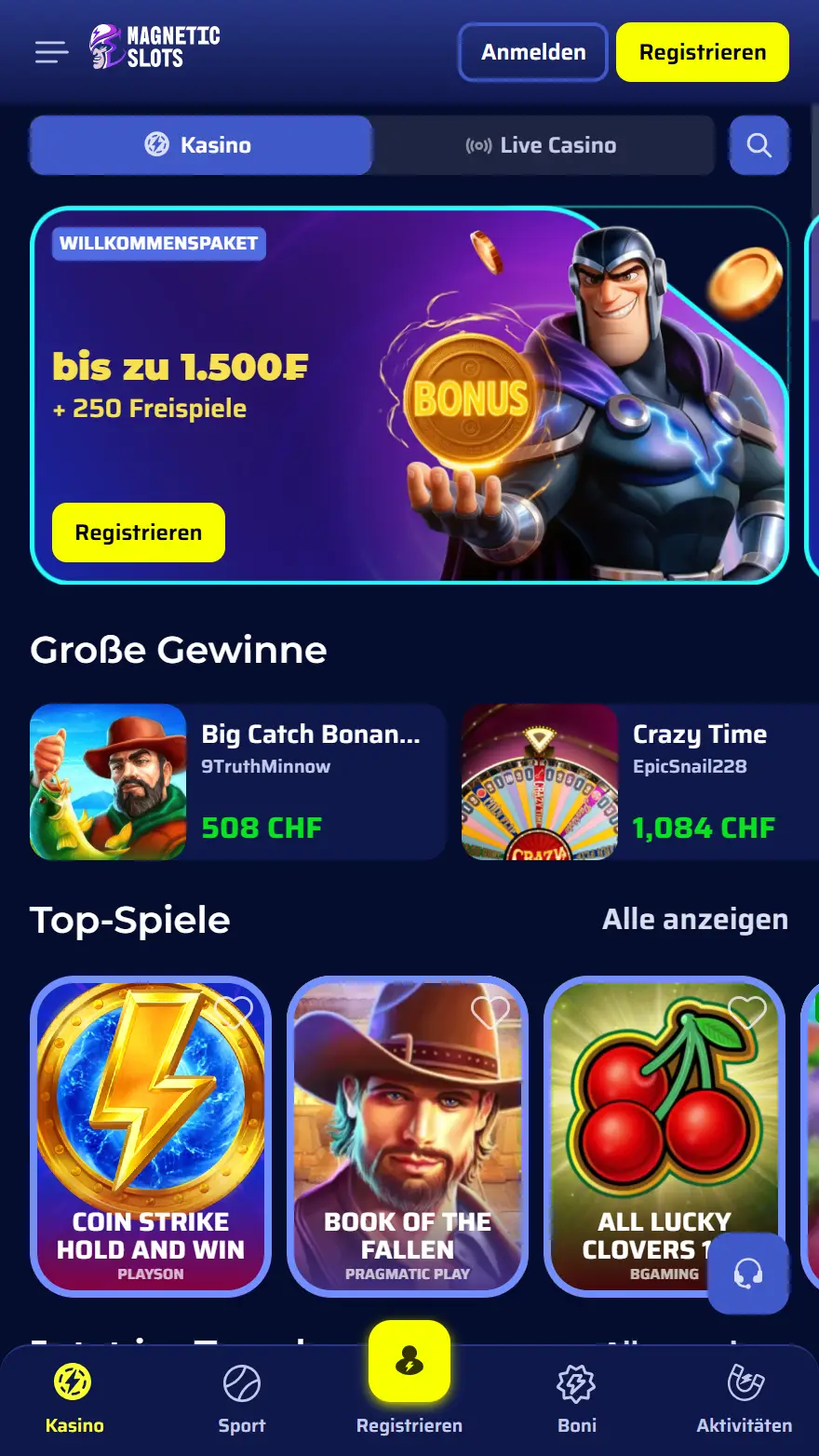Open the Sport section from bottom bar
This screenshot has height=1456, width=819.
click(x=242, y=1394)
